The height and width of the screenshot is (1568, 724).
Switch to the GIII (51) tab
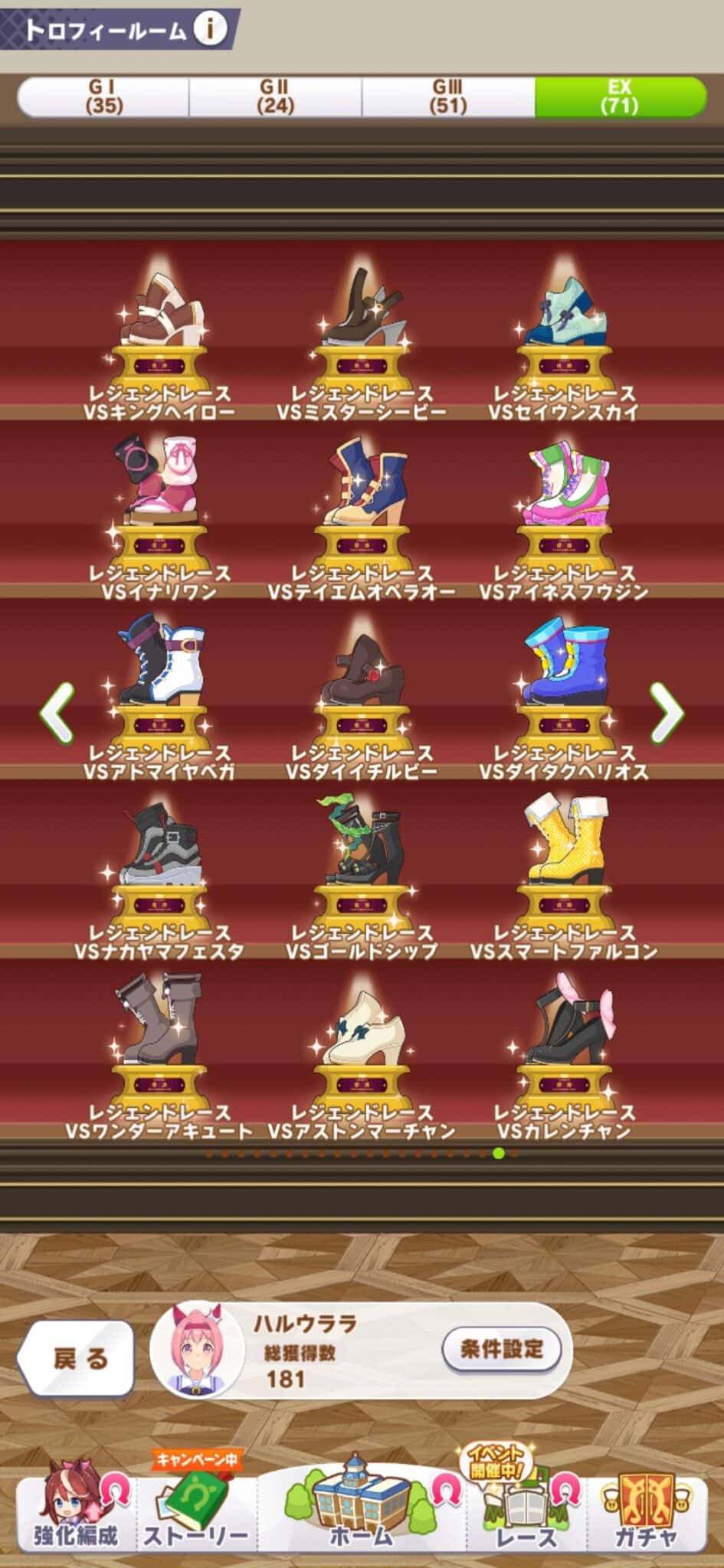(447, 96)
